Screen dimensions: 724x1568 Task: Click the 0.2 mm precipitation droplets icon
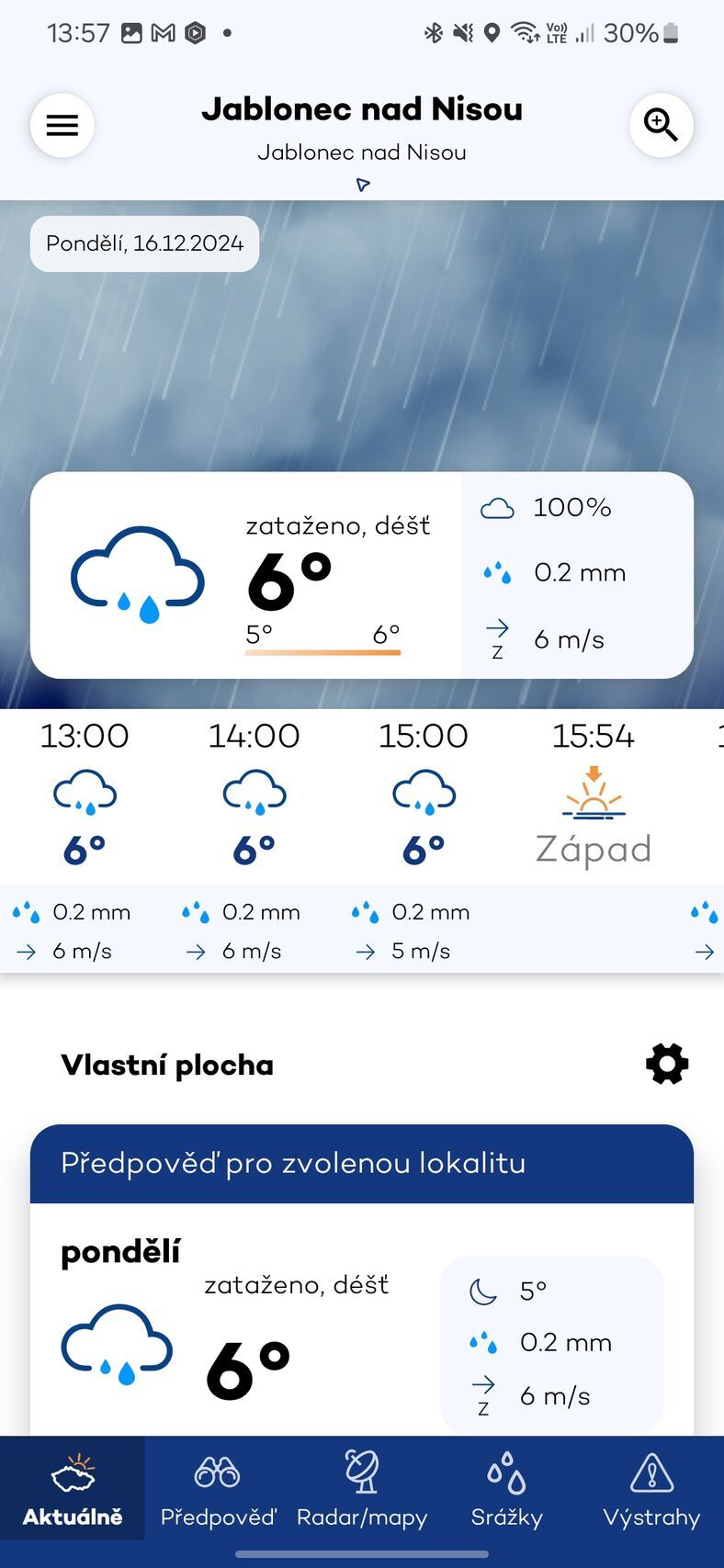click(x=496, y=570)
